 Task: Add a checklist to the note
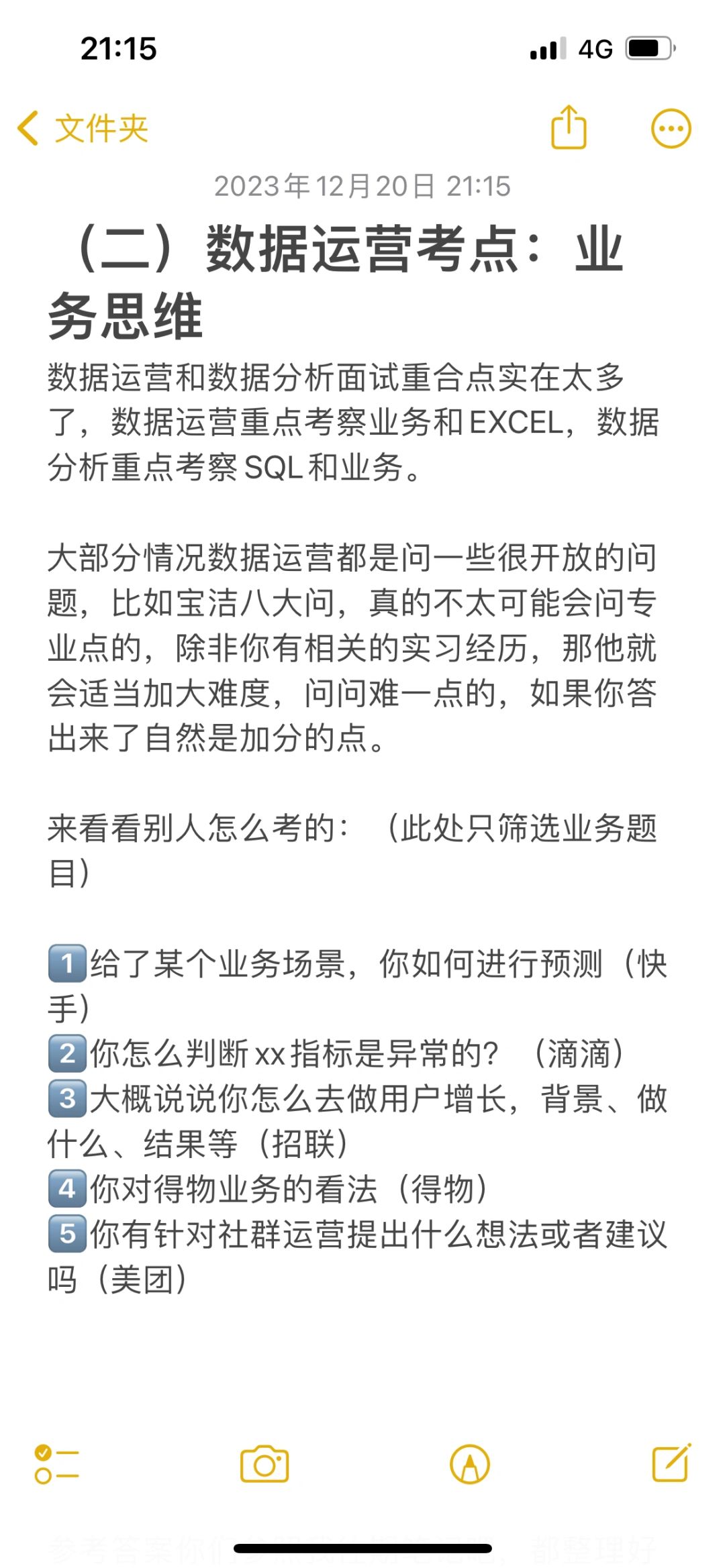coord(56,1464)
